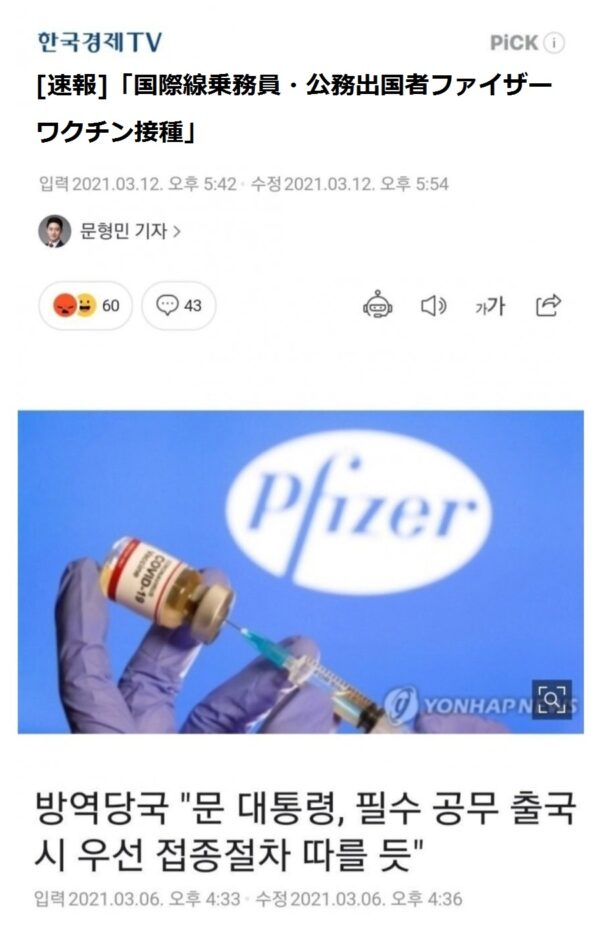The image size is (600, 950).
Task: Listen to the article with the speaker icon
Action: click(x=433, y=305)
